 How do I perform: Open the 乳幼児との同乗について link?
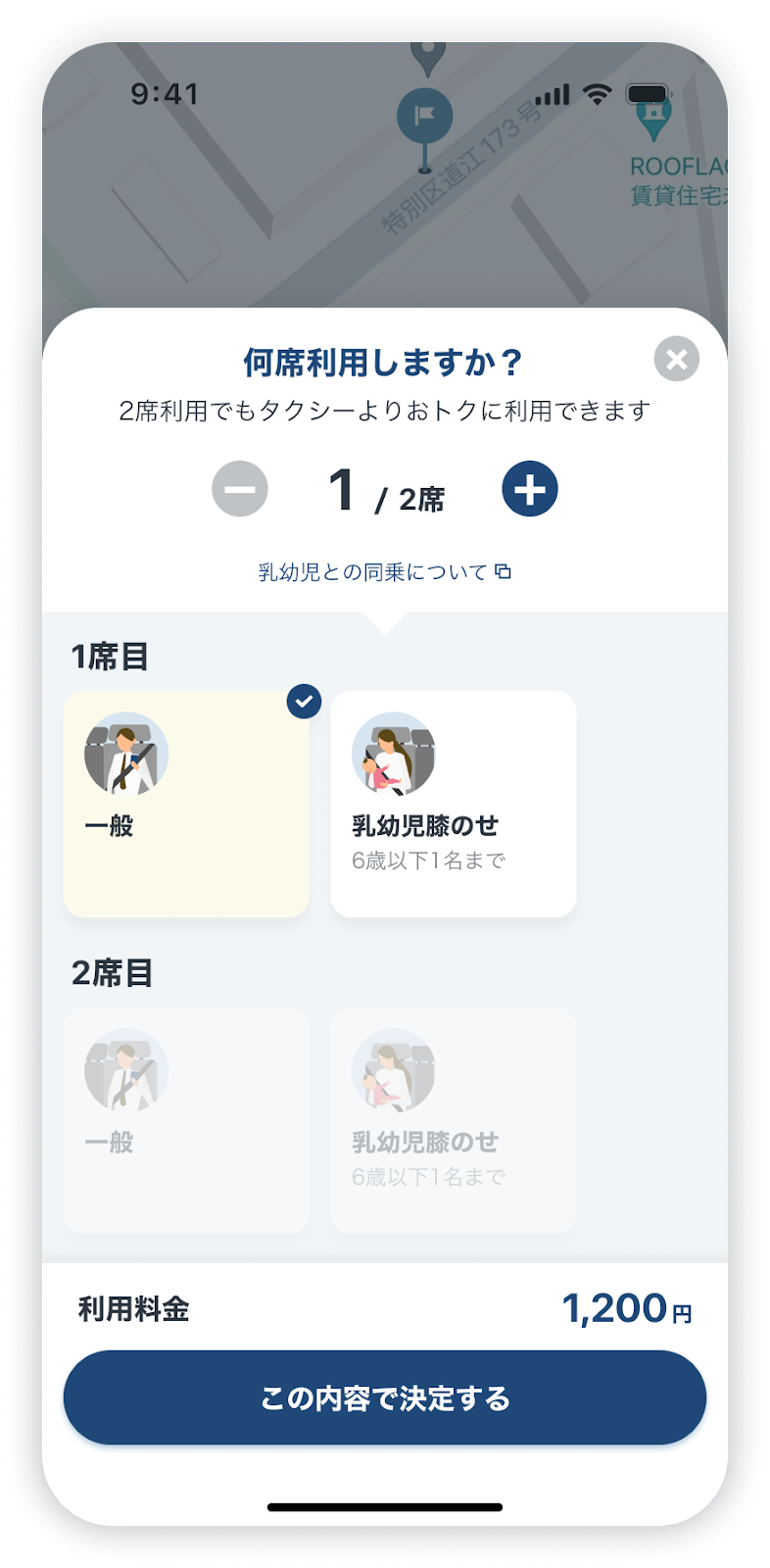(372, 568)
